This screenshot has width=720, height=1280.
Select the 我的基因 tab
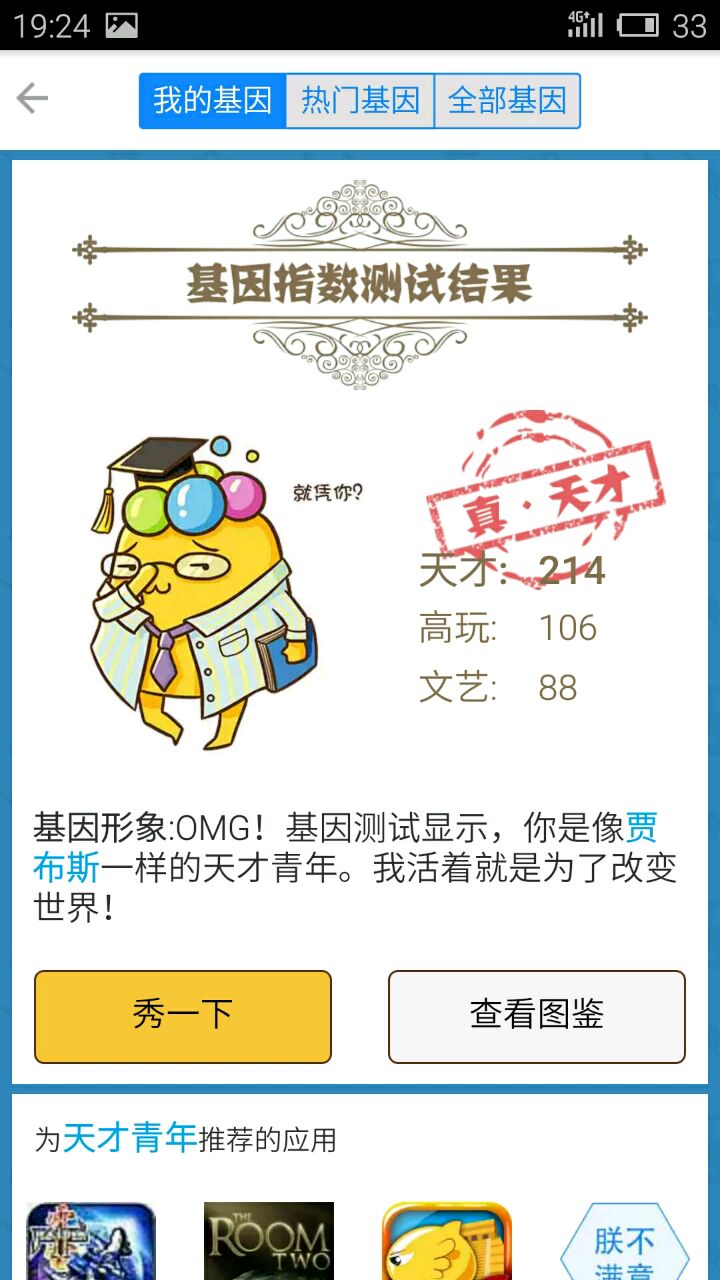[213, 101]
